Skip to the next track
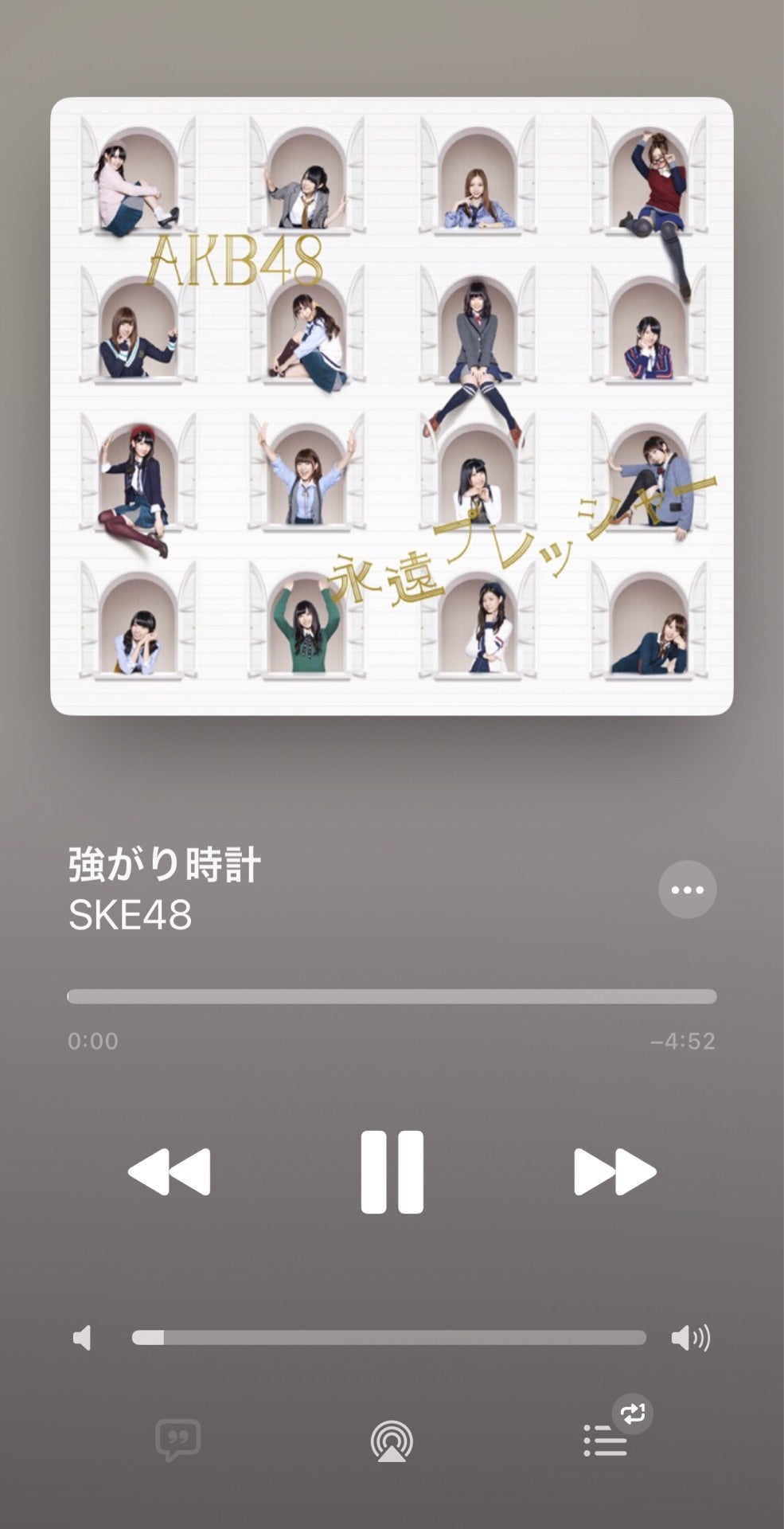Viewport: 784px width, 1529px height. [x=614, y=1171]
